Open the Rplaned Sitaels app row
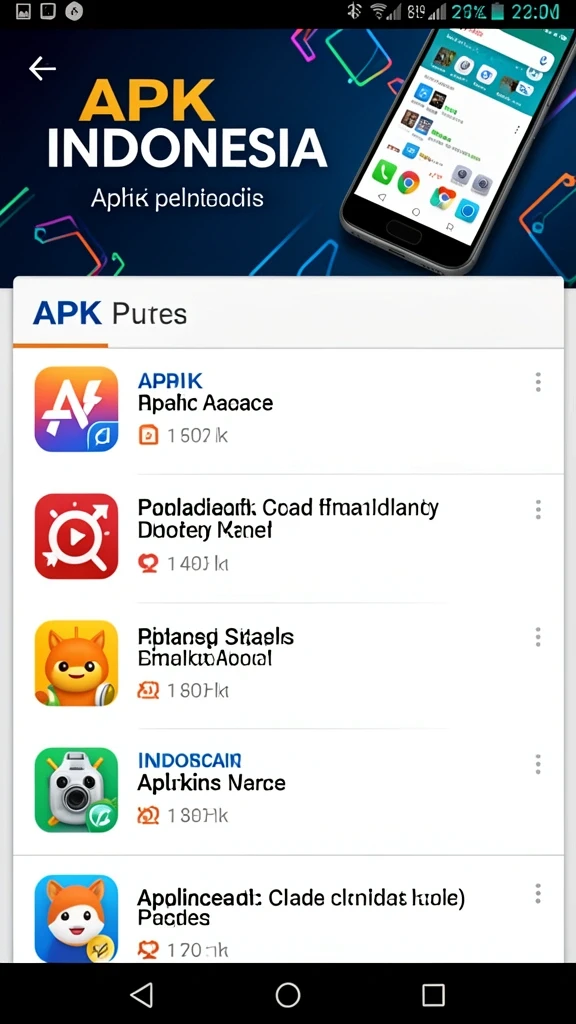Screen dimensions: 576x1024 tap(288, 664)
